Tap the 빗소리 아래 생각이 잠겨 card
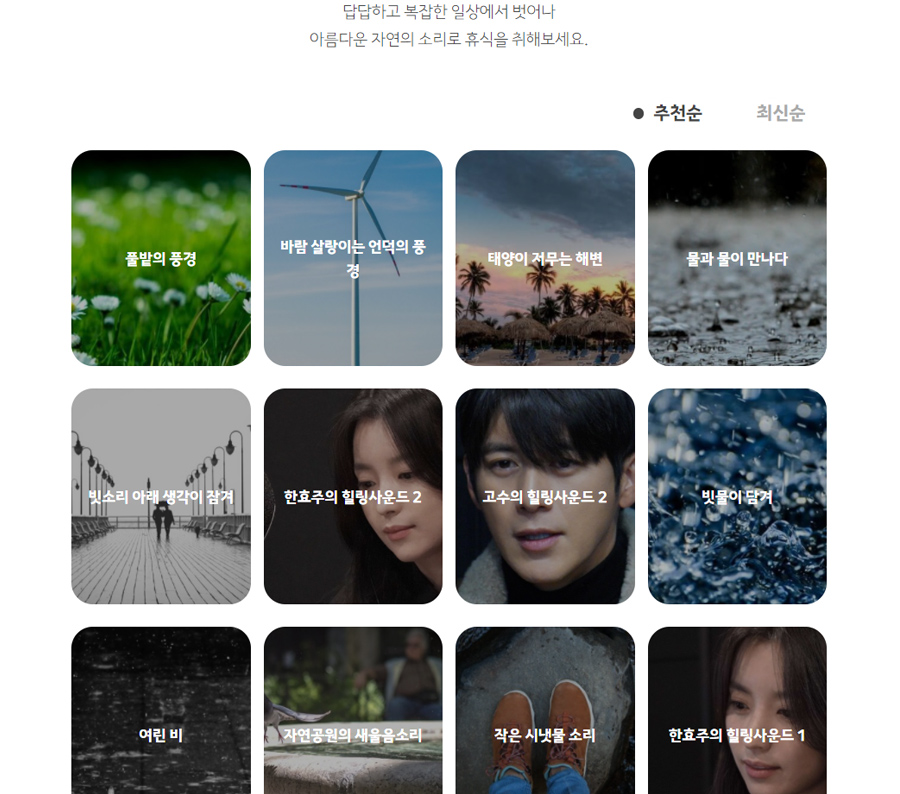This screenshot has width=900, height=794. pyautogui.click(x=161, y=496)
